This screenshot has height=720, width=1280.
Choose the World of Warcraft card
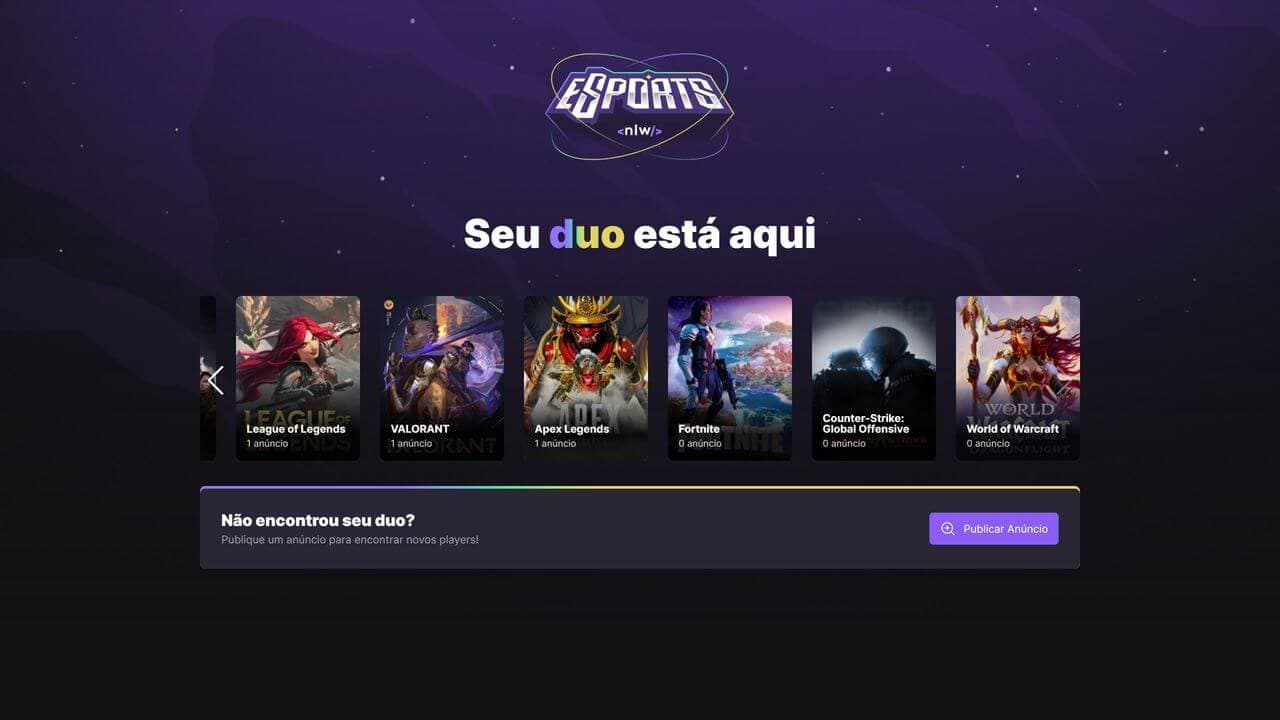pyautogui.click(x=1017, y=378)
